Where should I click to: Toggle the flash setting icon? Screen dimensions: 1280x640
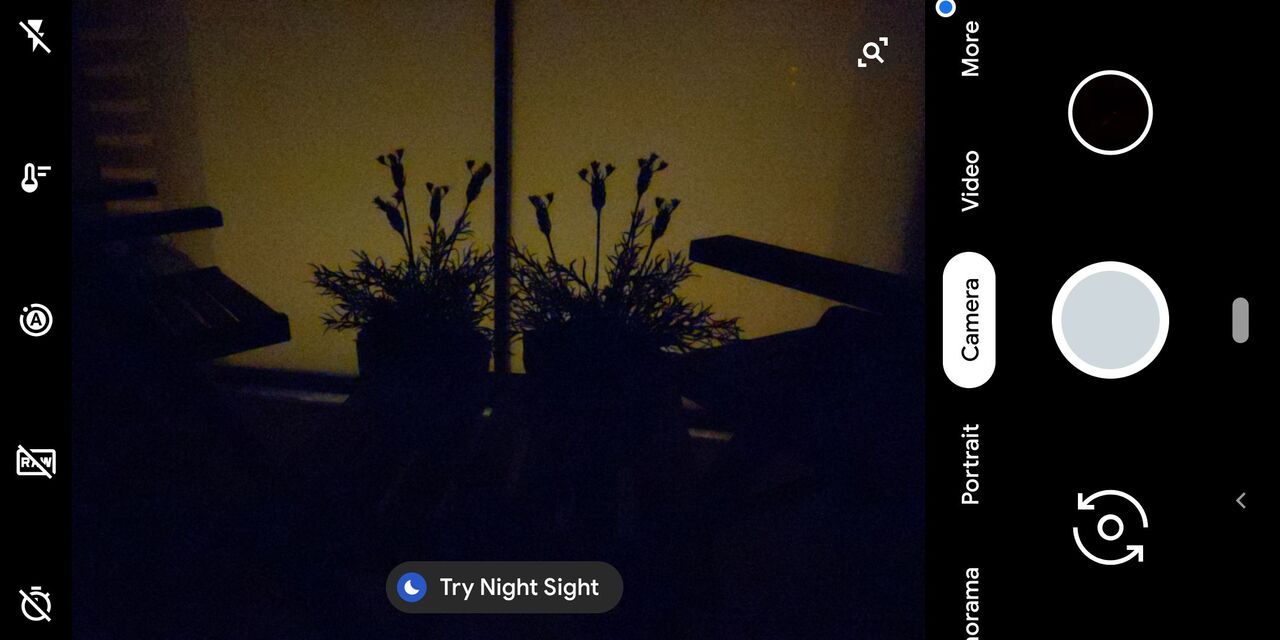(x=35, y=37)
